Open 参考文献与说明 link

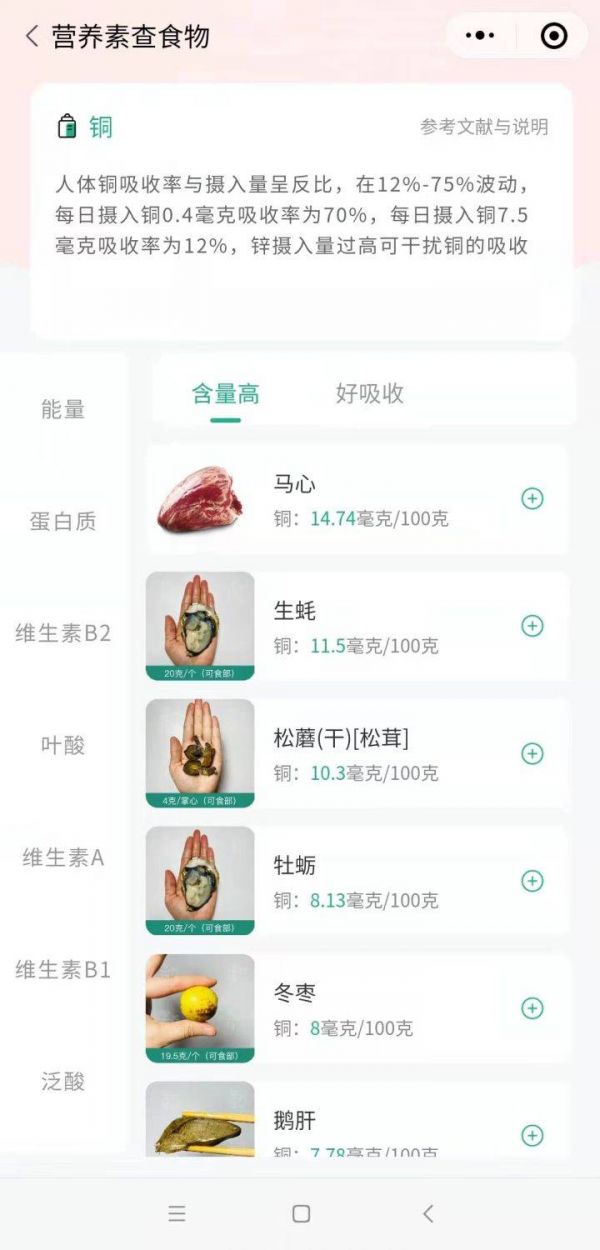(x=484, y=127)
